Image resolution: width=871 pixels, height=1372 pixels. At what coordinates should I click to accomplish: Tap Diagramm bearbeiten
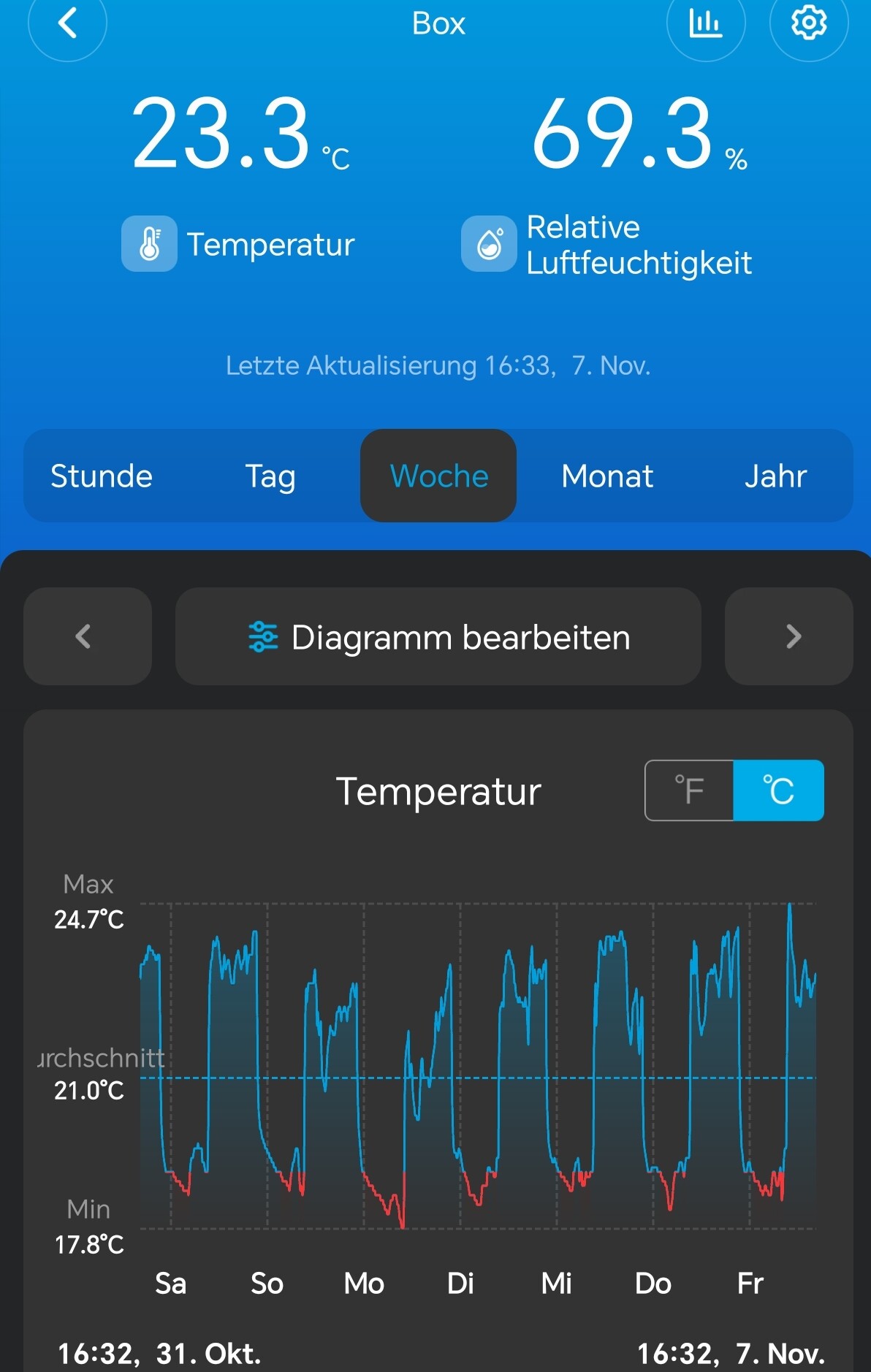coord(438,637)
